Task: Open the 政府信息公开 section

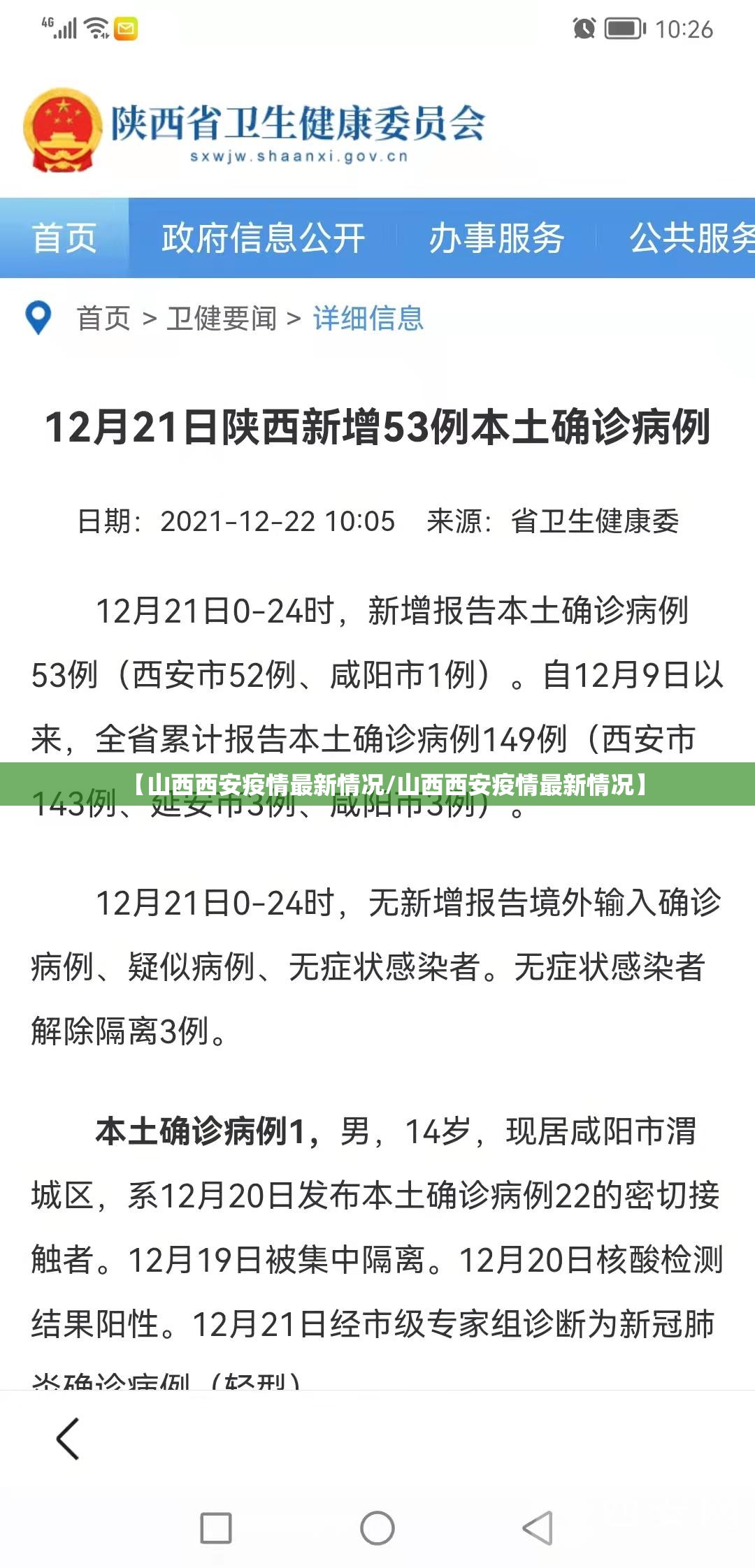Action: [263, 238]
